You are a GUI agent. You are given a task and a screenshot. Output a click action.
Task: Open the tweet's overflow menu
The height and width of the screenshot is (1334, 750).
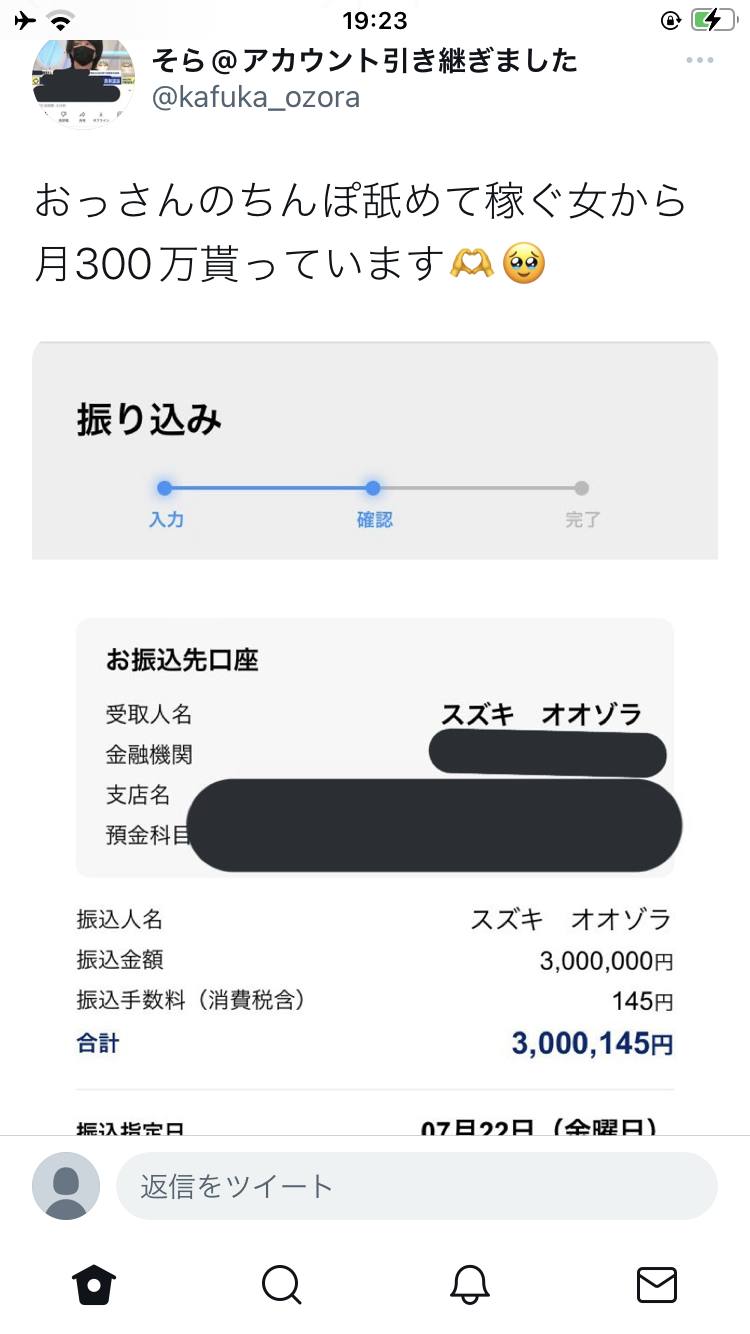coord(700,61)
